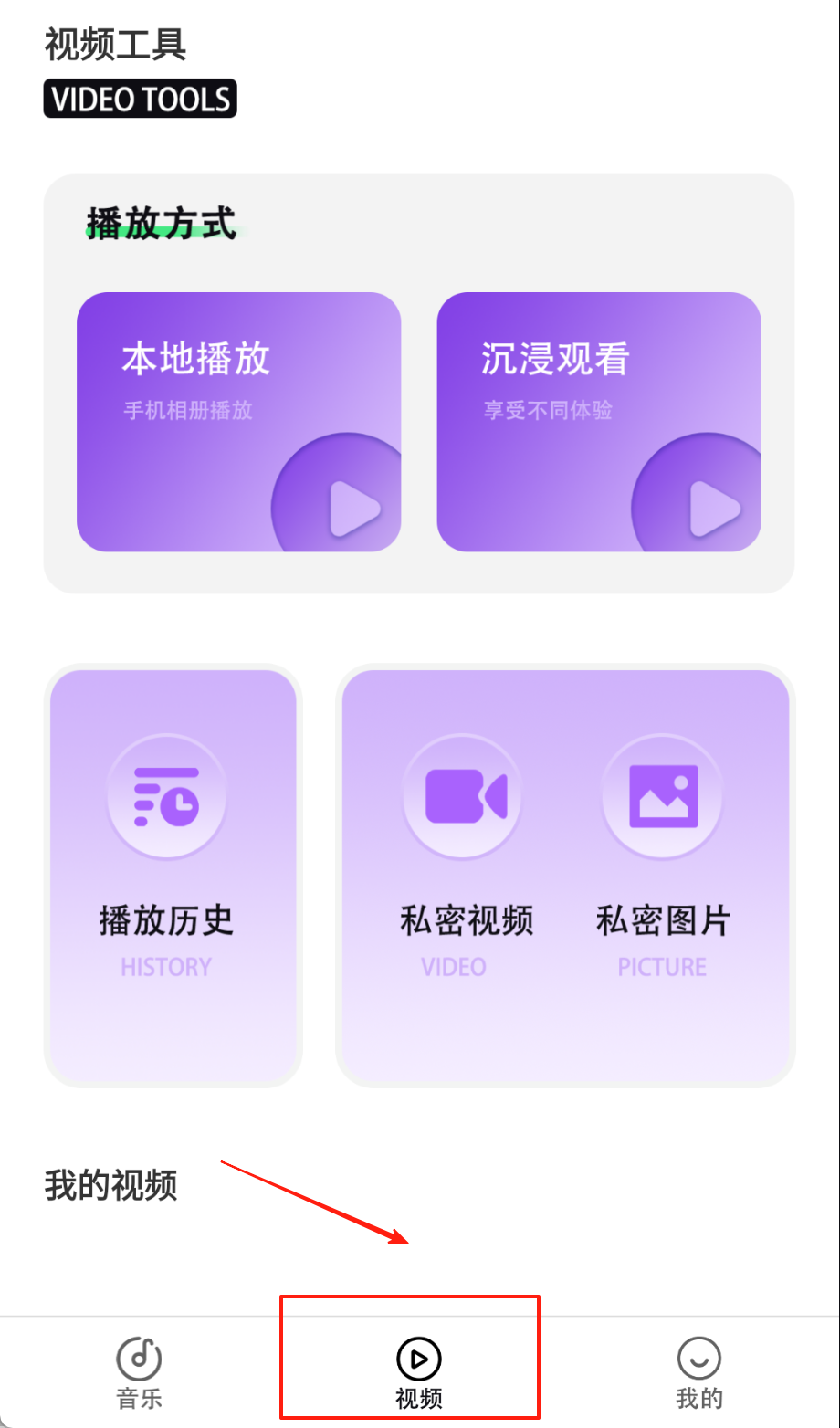Open 私密图片 private pictures
Screen dimensions: 840x1428
pyautogui.click(x=663, y=840)
